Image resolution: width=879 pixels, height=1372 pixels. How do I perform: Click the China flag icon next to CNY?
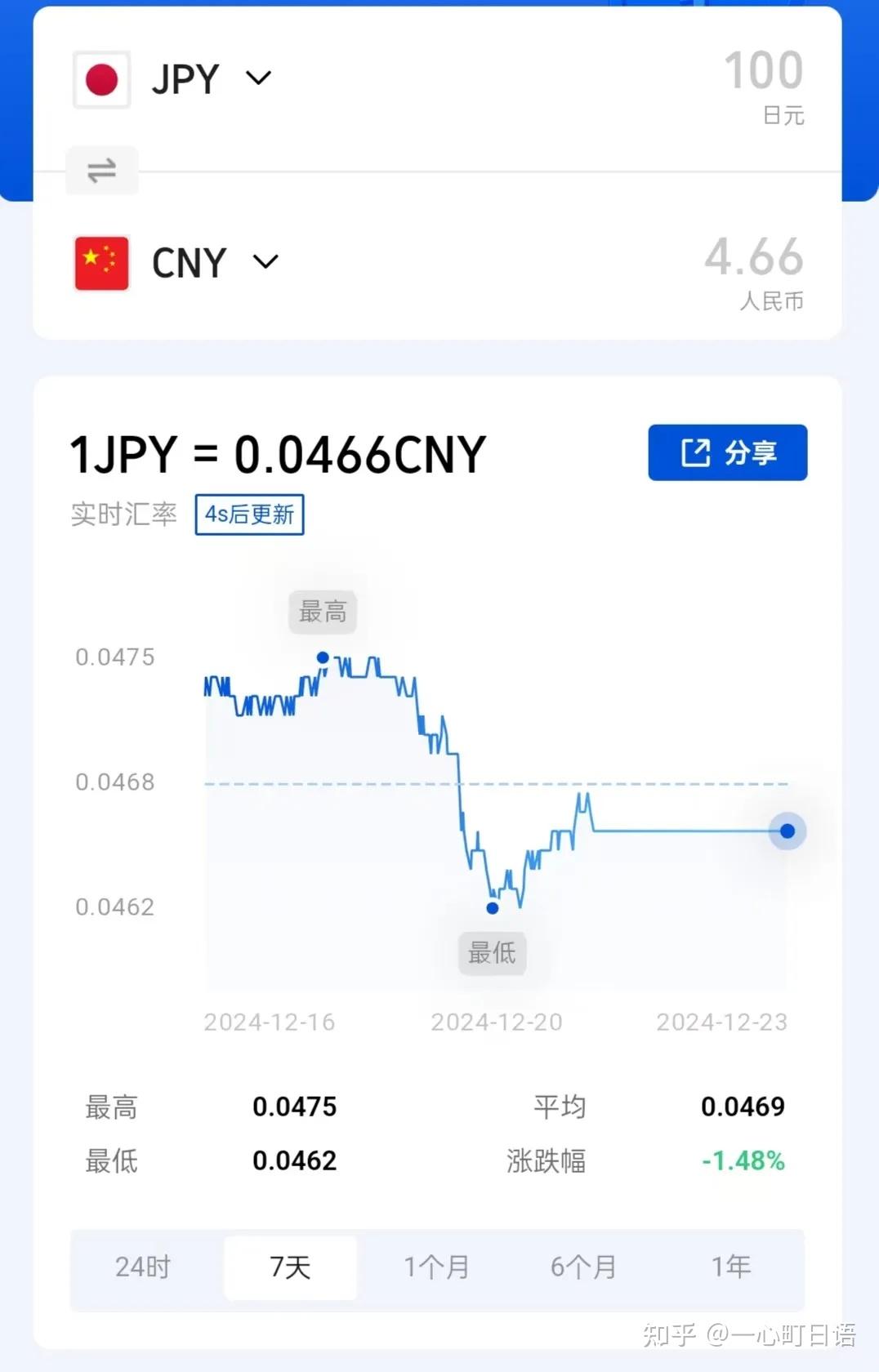pyautogui.click(x=101, y=263)
